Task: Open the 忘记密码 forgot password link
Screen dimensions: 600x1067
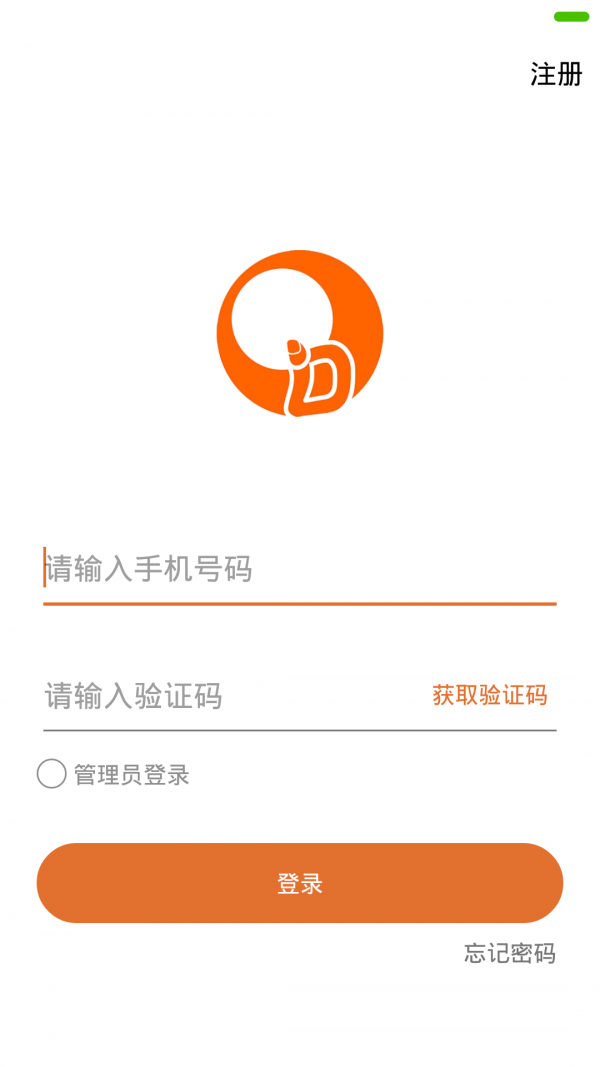Action: 510,953
